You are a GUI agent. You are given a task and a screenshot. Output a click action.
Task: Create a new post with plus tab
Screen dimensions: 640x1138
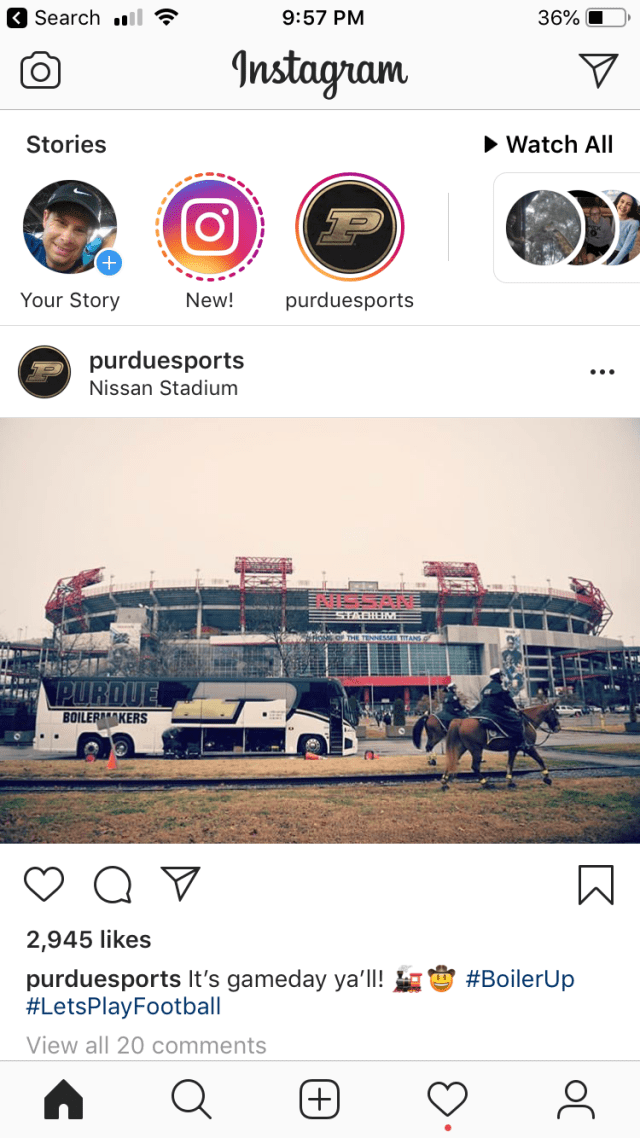pyautogui.click(x=320, y=1099)
